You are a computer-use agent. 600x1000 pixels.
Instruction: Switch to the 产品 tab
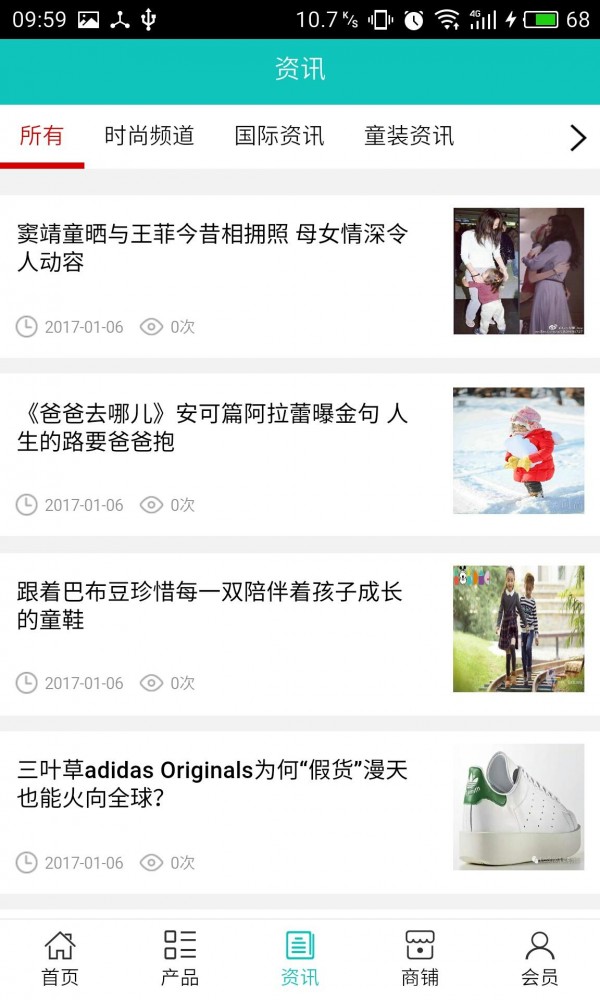(x=180, y=958)
